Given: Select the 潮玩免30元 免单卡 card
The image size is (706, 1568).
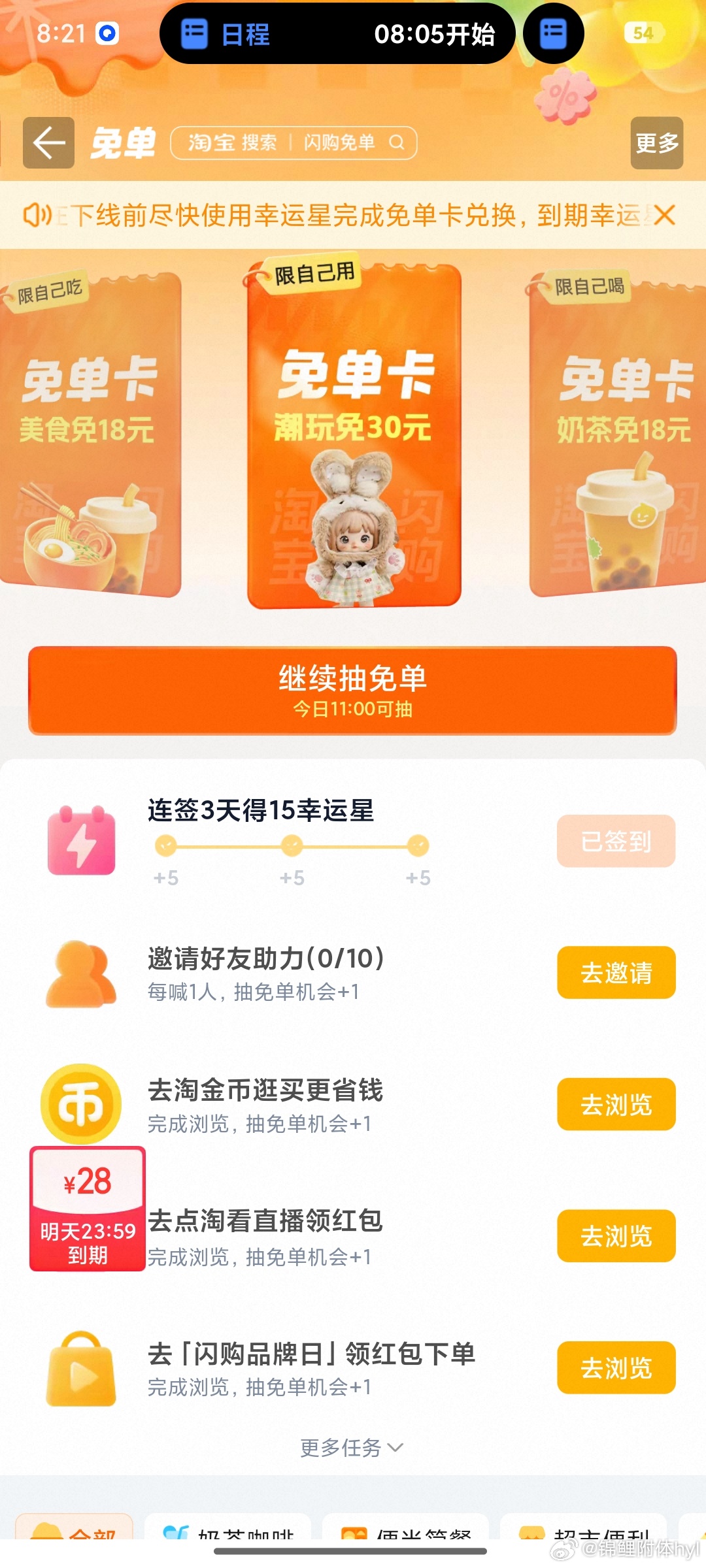Looking at the screenshot, I should [354, 436].
